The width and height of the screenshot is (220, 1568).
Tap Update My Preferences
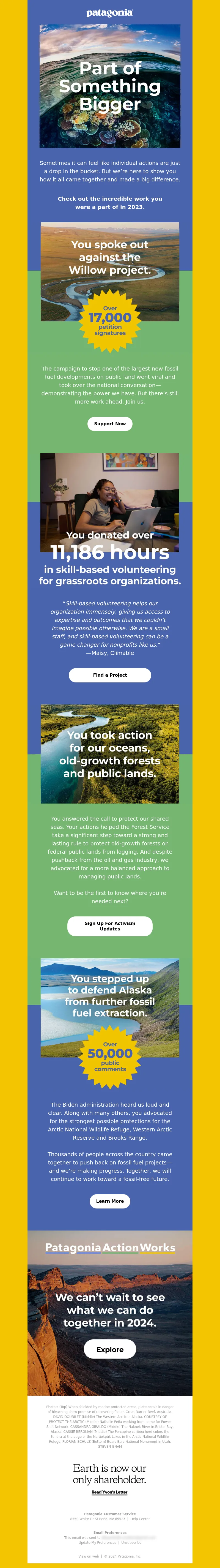(x=97, y=1542)
